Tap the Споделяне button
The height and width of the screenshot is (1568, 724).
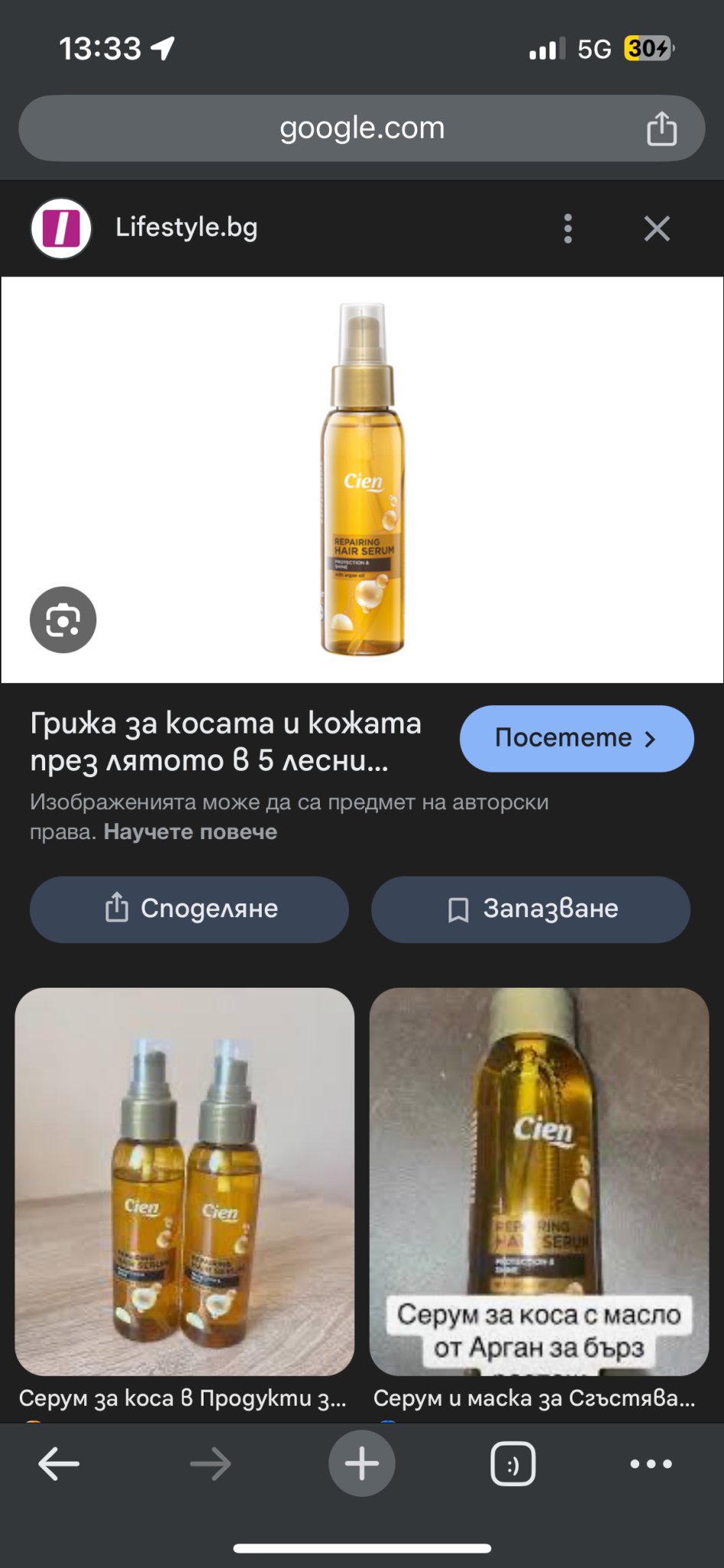[x=189, y=909]
